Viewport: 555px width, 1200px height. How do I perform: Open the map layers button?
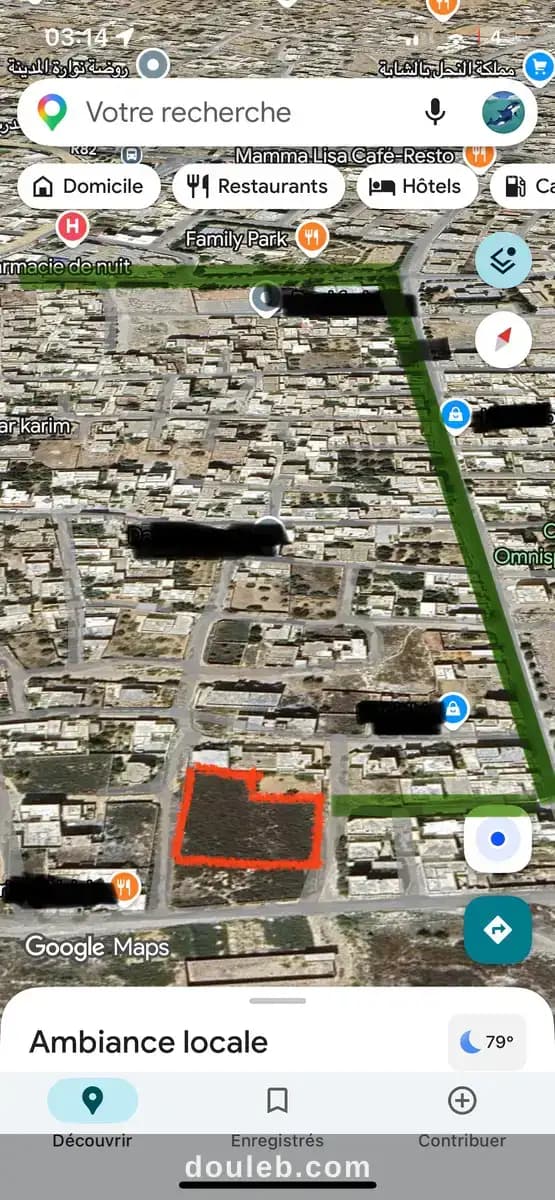[503, 260]
